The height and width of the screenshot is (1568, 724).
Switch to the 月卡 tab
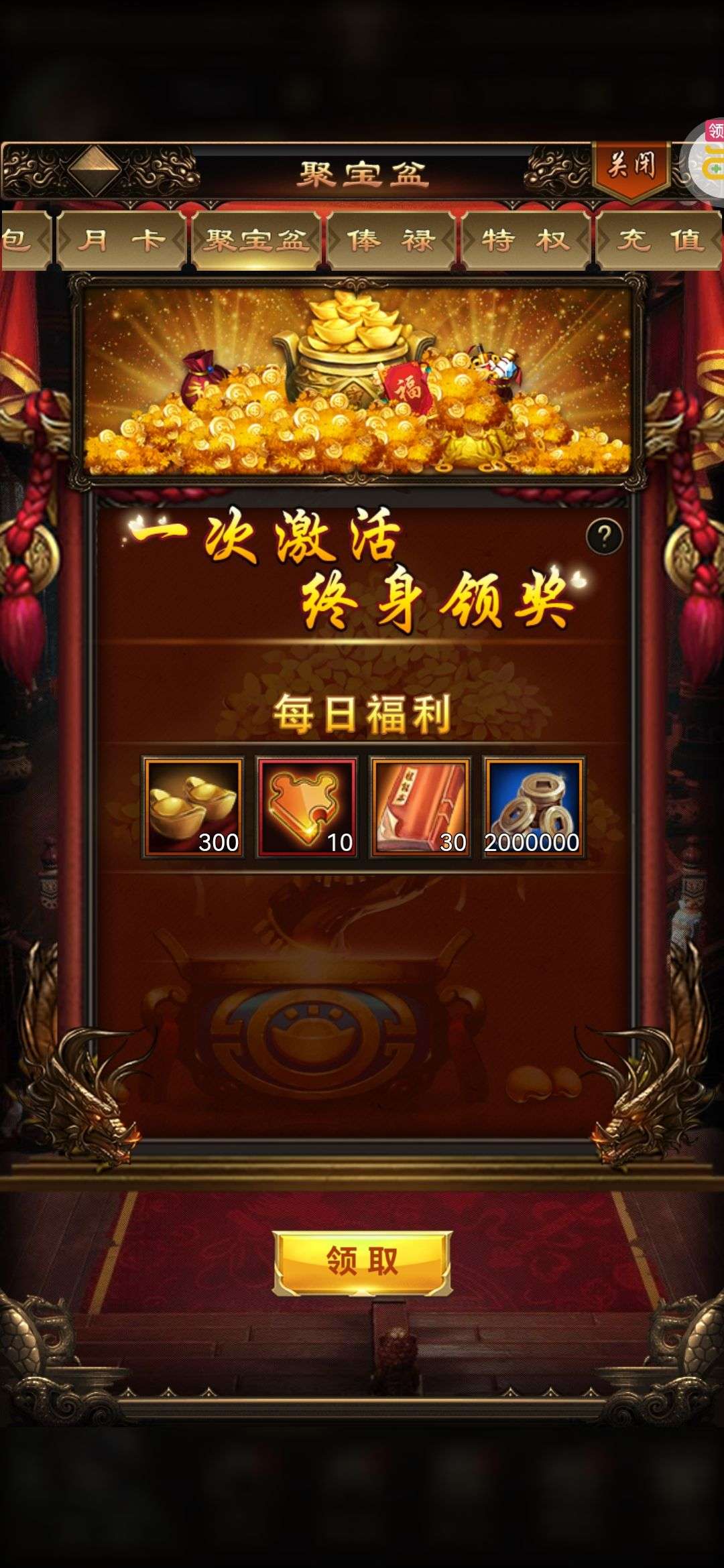(121, 240)
